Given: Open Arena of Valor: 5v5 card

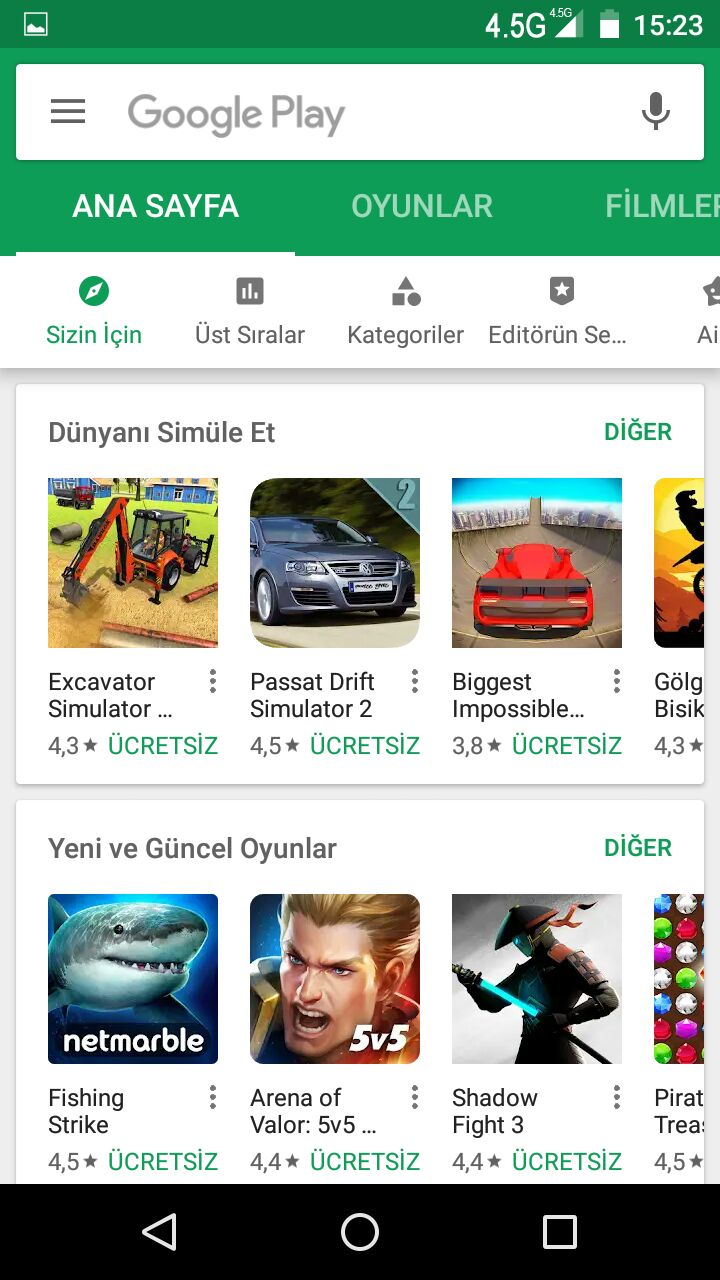Looking at the screenshot, I should point(335,979).
